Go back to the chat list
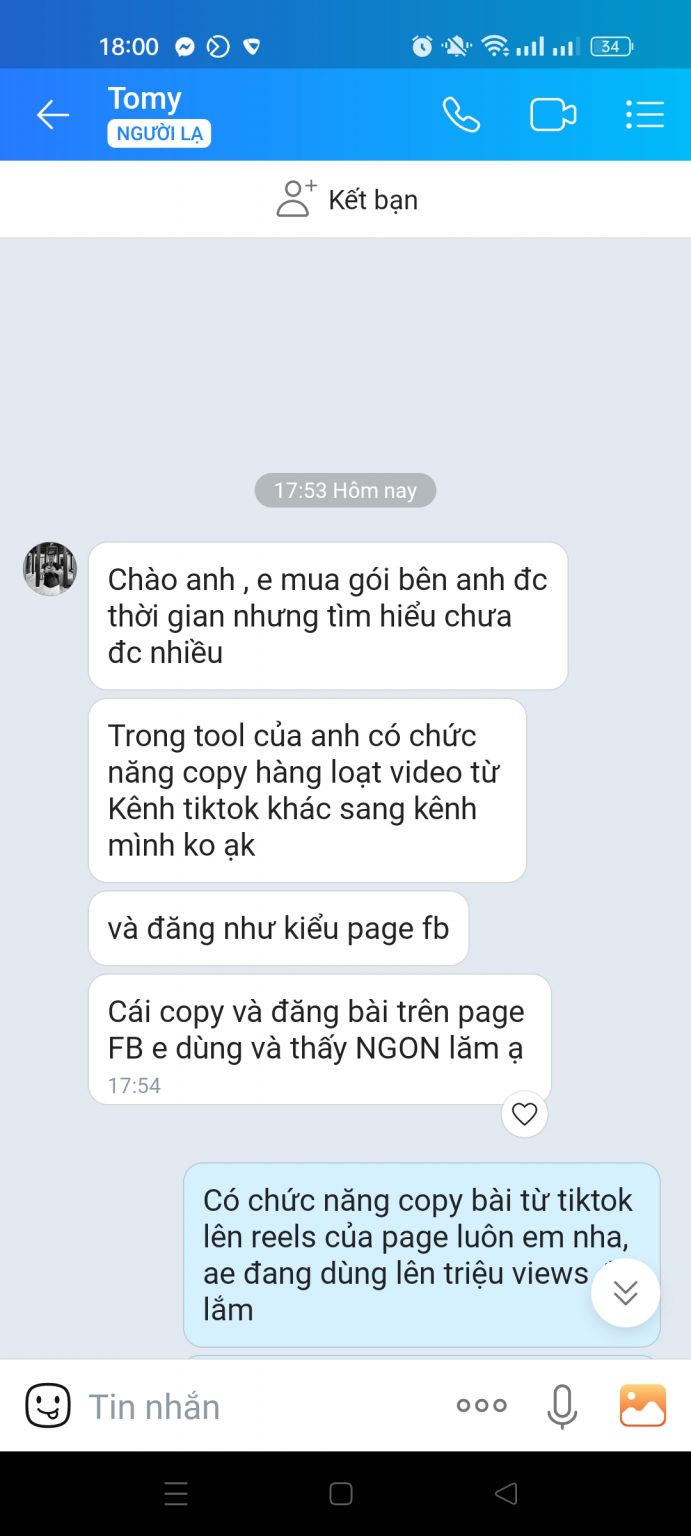Viewport: 691px width, 1536px height. pyautogui.click(x=52, y=115)
